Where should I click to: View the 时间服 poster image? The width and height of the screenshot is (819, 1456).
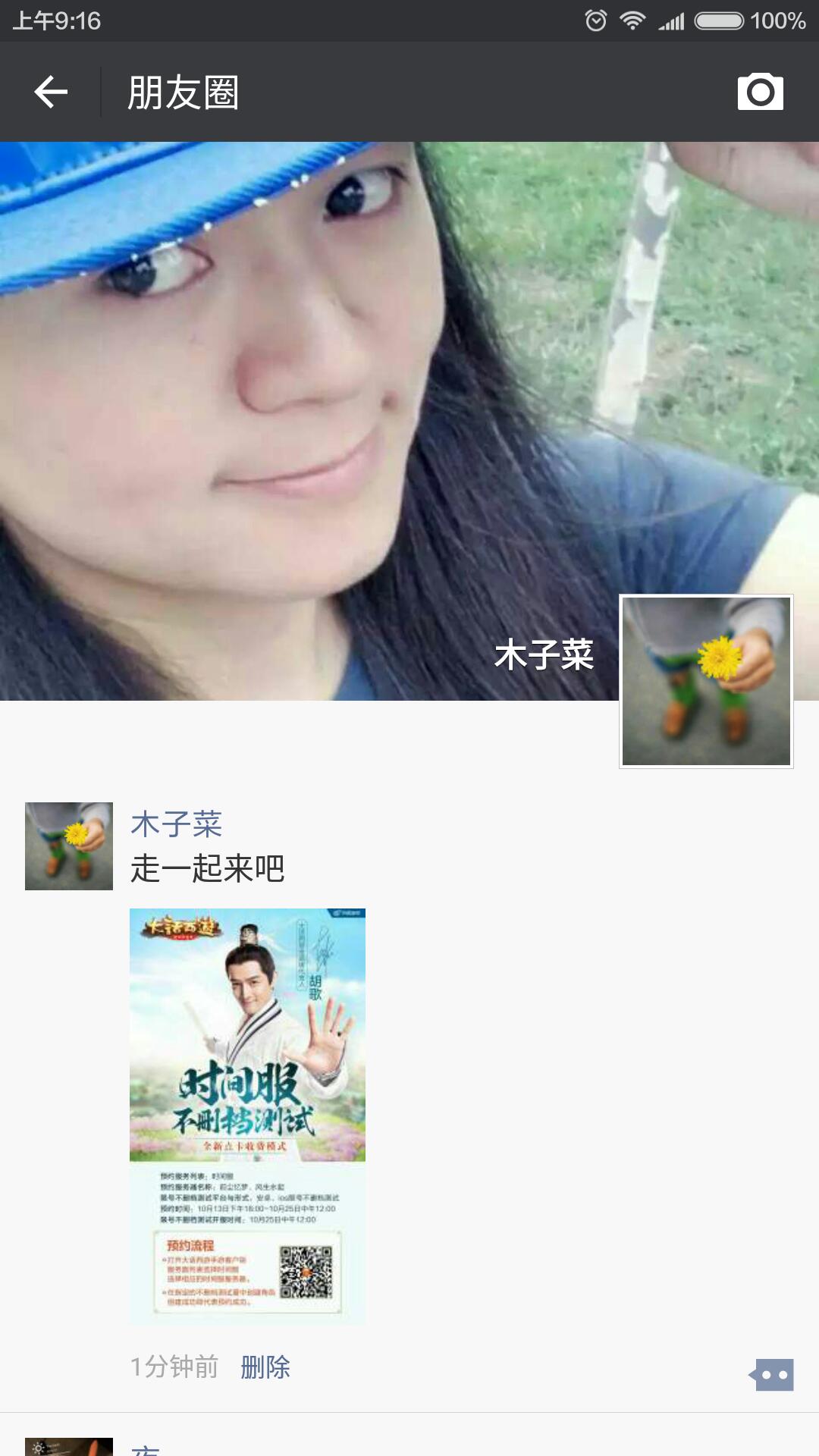tap(247, 1116)
